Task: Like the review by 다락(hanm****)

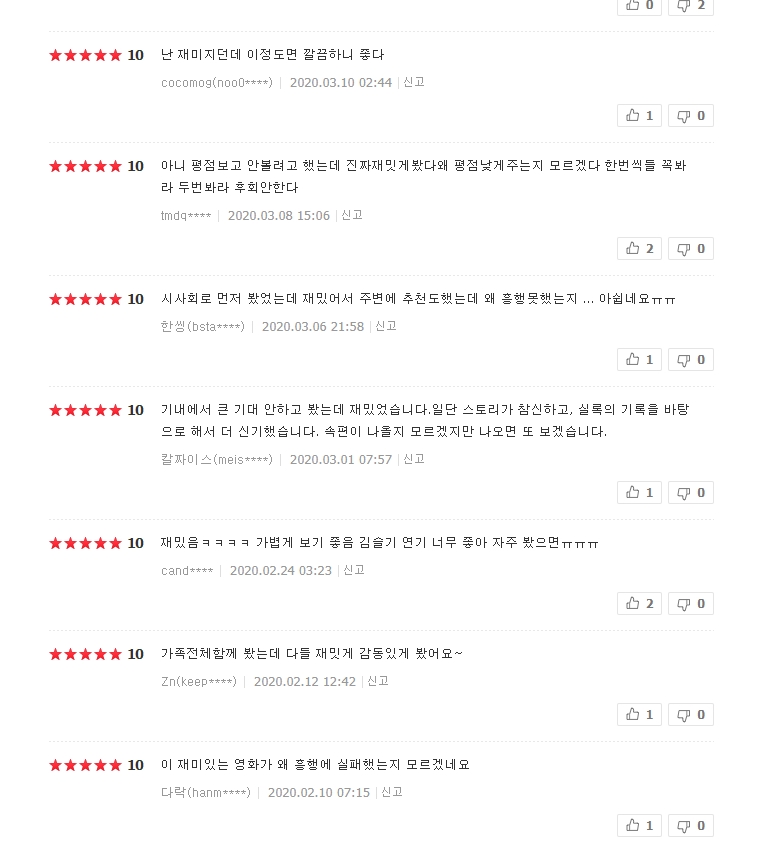Action: coord(639,826)
